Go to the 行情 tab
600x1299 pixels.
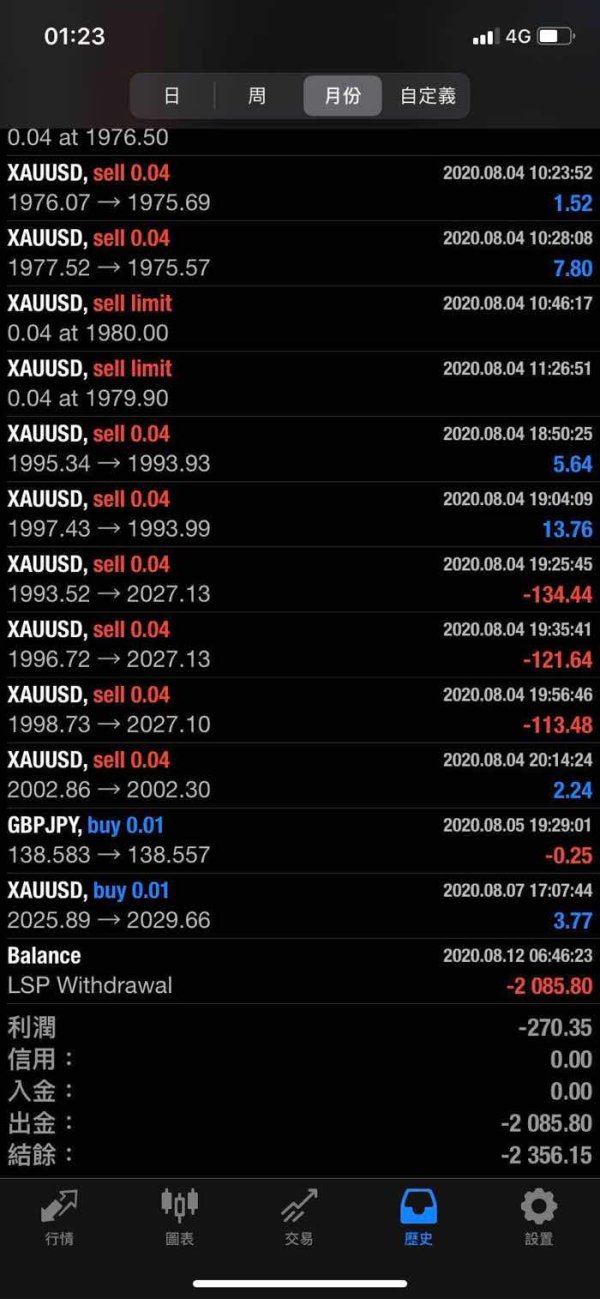pyautogui.click(x=59, y=1217)
